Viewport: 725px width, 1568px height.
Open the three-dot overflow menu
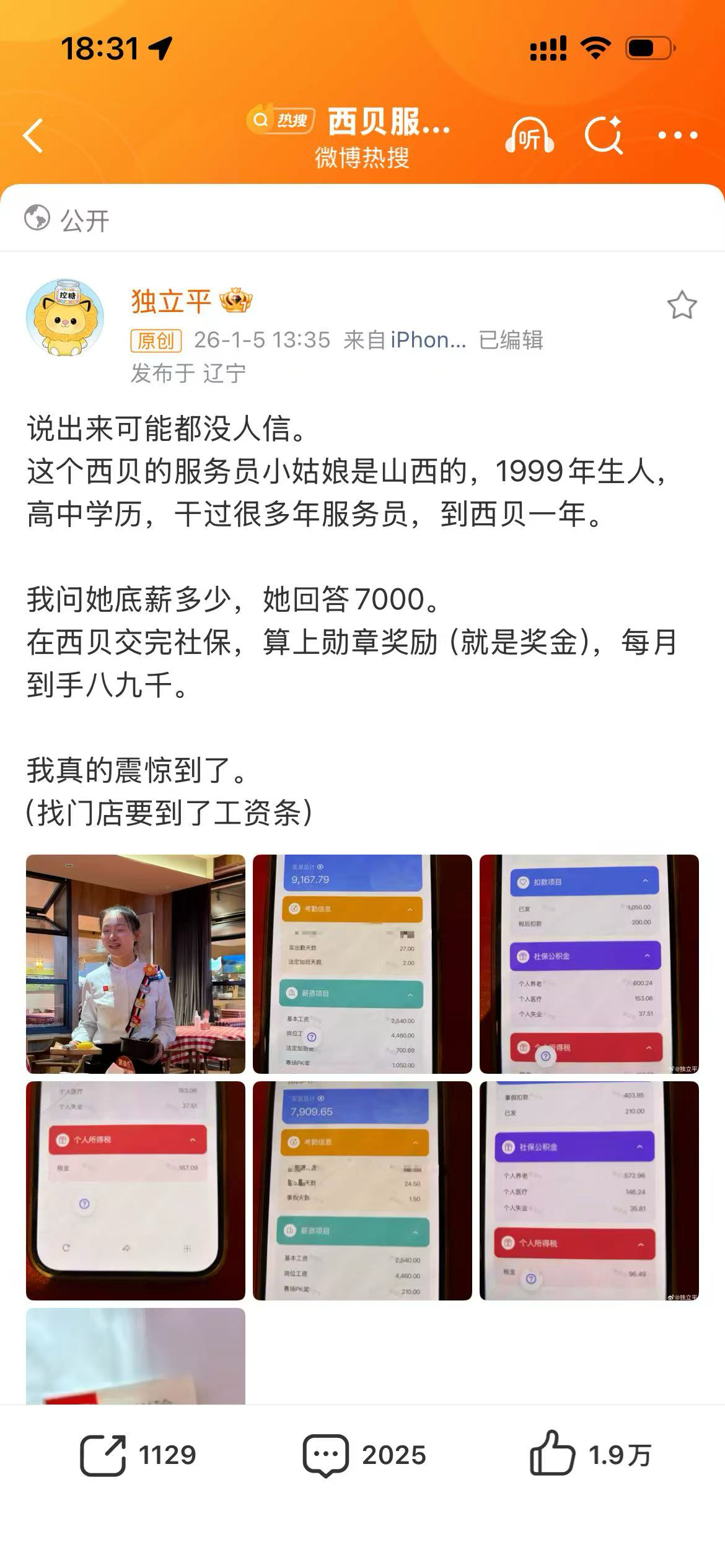(677, 136)
